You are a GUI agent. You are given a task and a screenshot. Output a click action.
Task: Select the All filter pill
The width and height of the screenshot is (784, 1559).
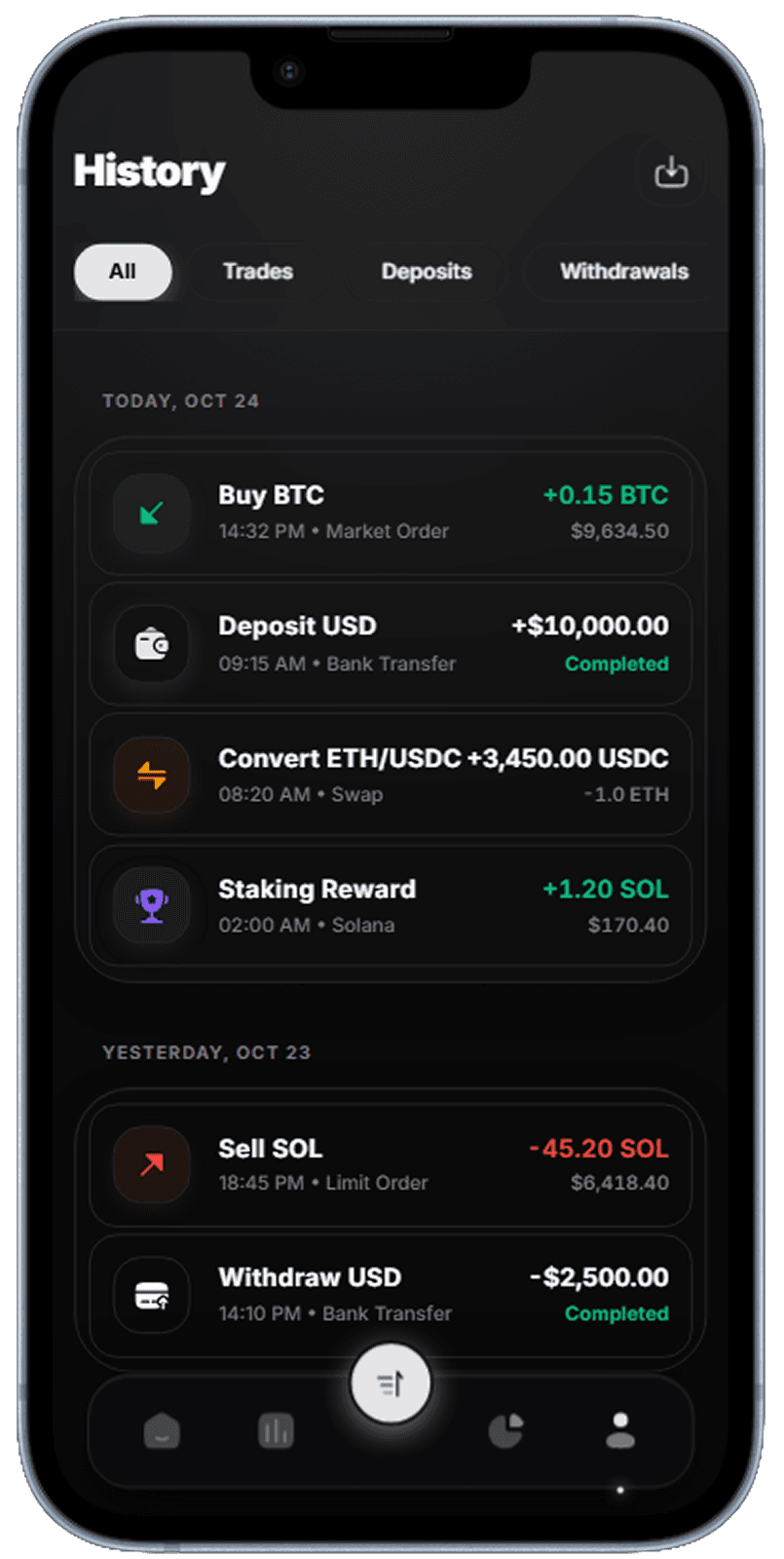[x=123, y=272]
